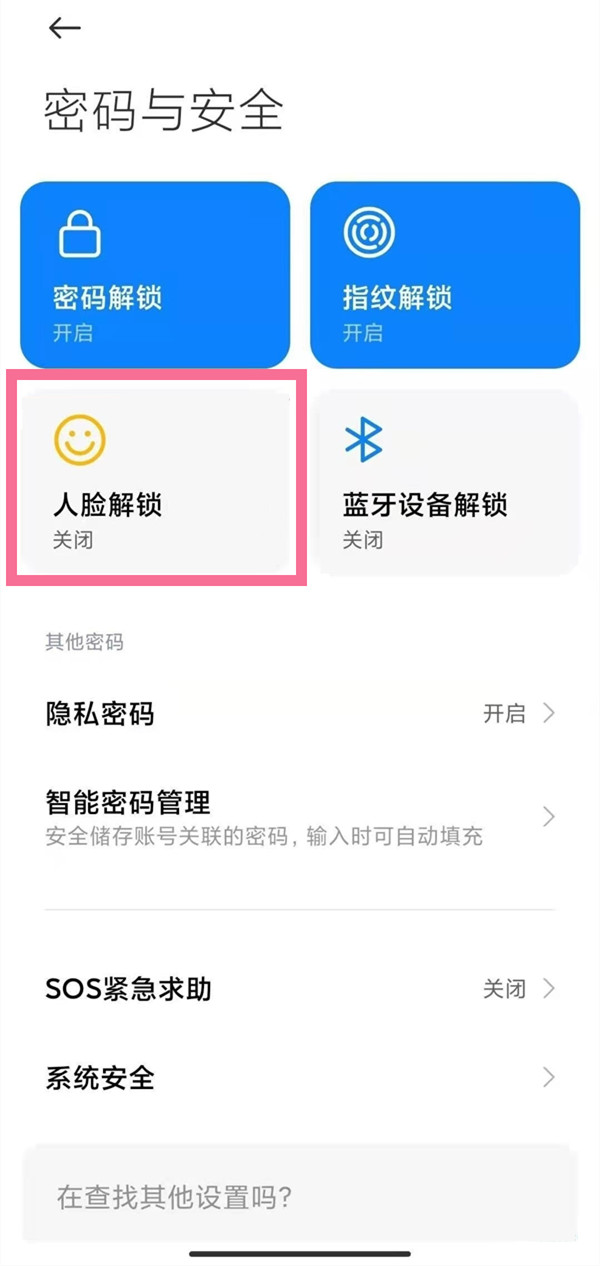Screen dimensions: 600x1266
Task: Open 系统安全
Action: (x=300, y=1078)
